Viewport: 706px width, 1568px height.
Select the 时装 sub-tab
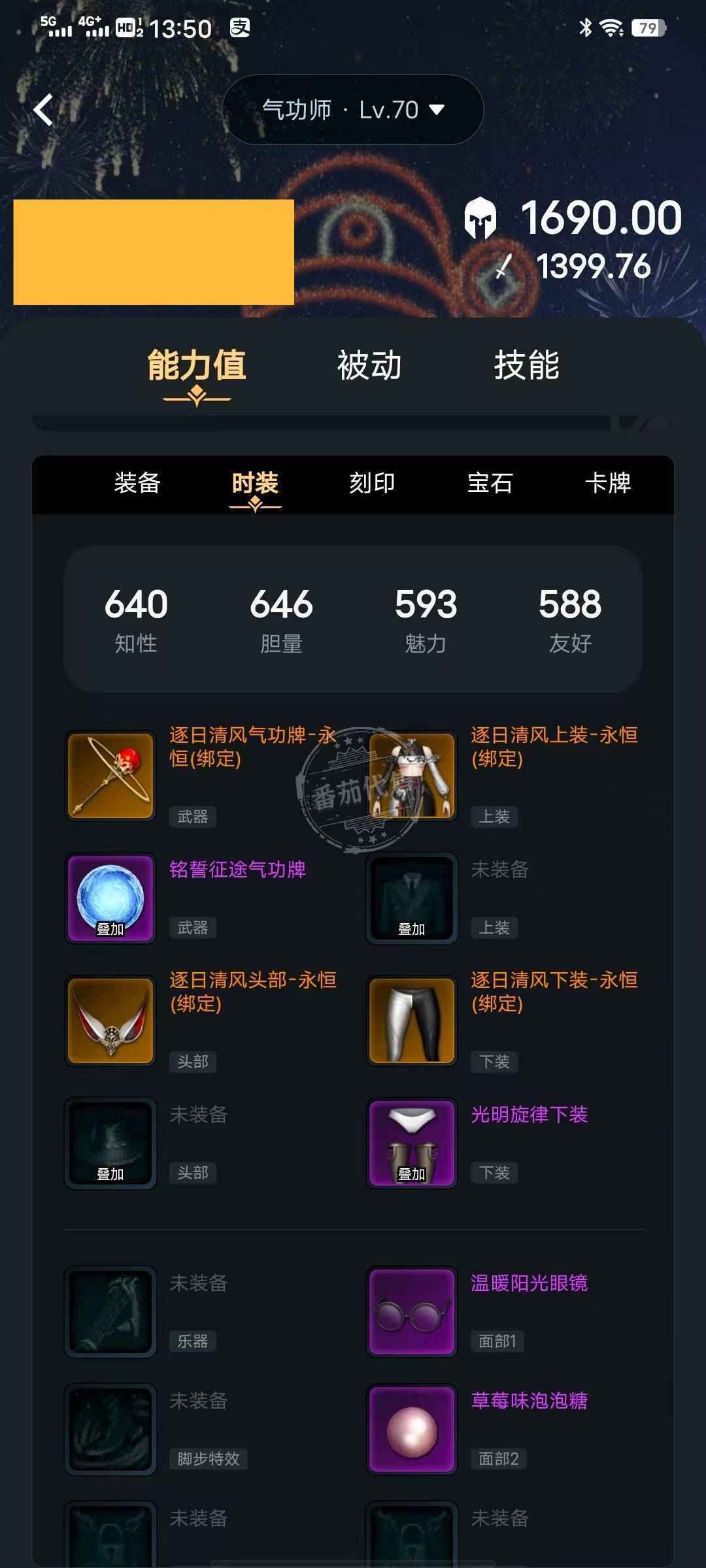tap(255, 483)
